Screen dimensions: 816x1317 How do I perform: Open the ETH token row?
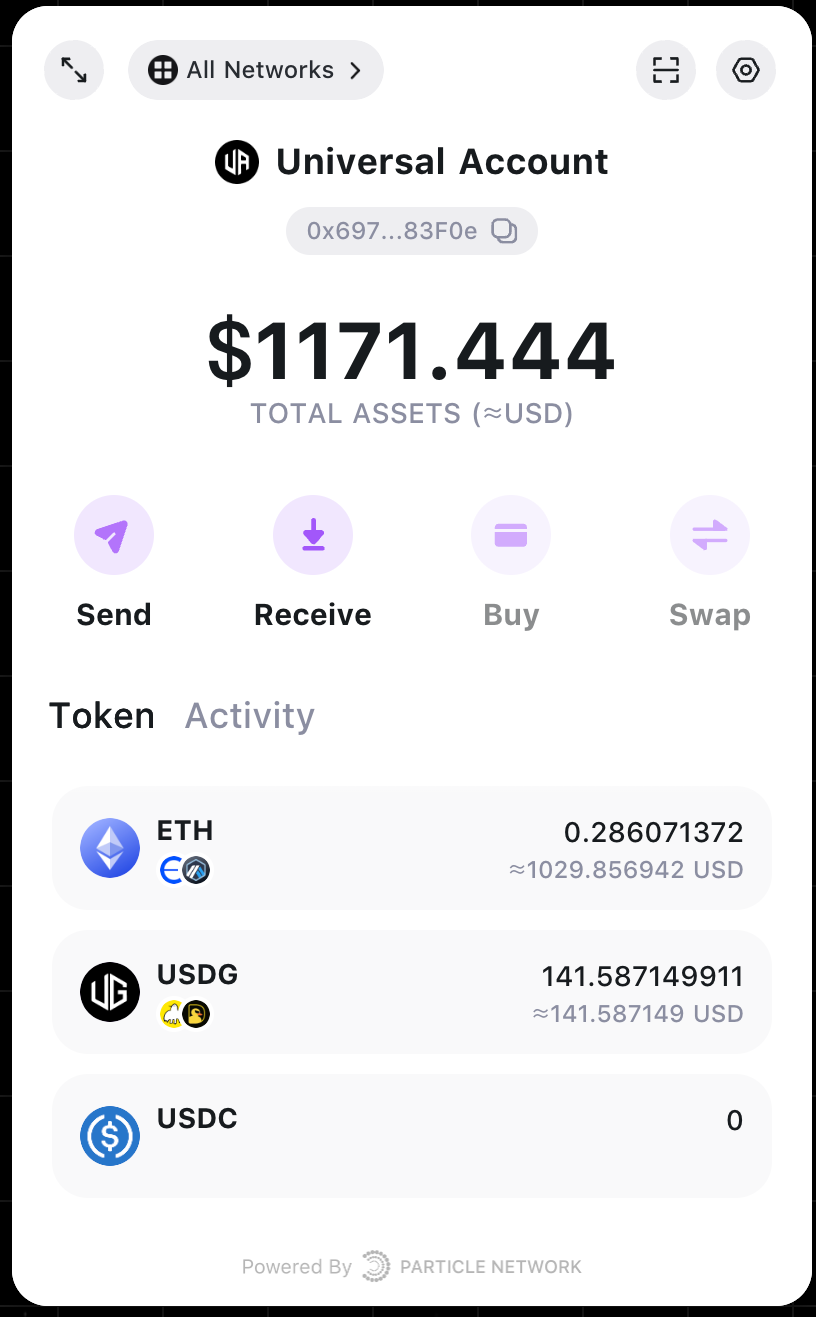[412, 848]
